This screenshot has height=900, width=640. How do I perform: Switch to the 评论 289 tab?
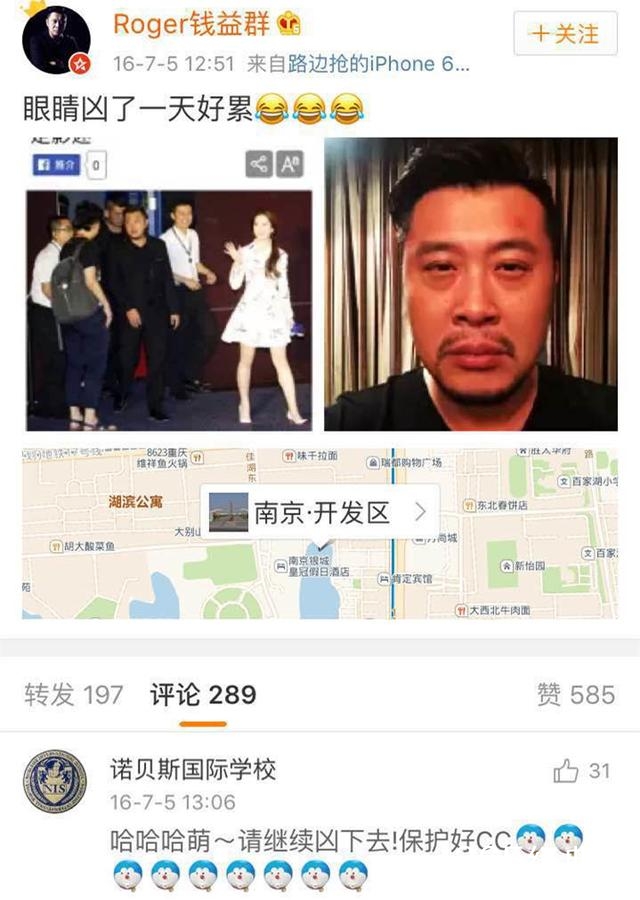click(x=203, y=694)
